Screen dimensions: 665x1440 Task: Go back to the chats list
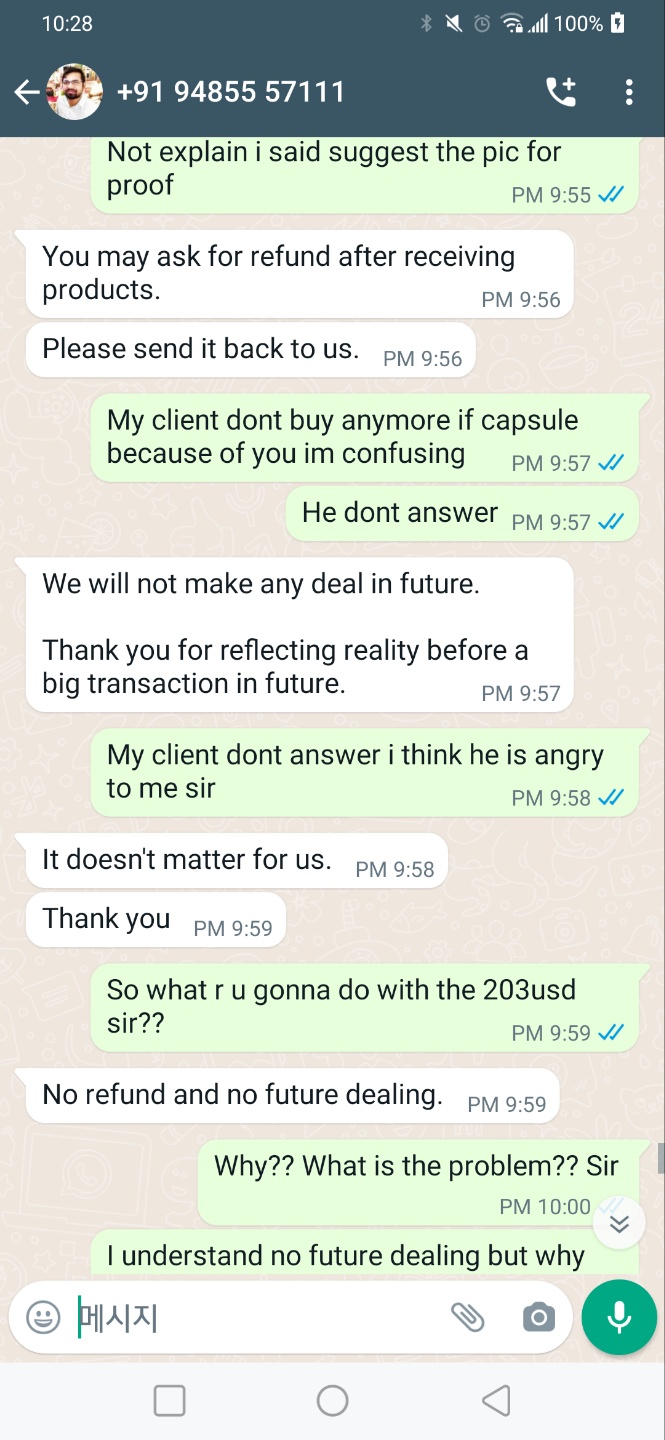[x=26, y=93]
